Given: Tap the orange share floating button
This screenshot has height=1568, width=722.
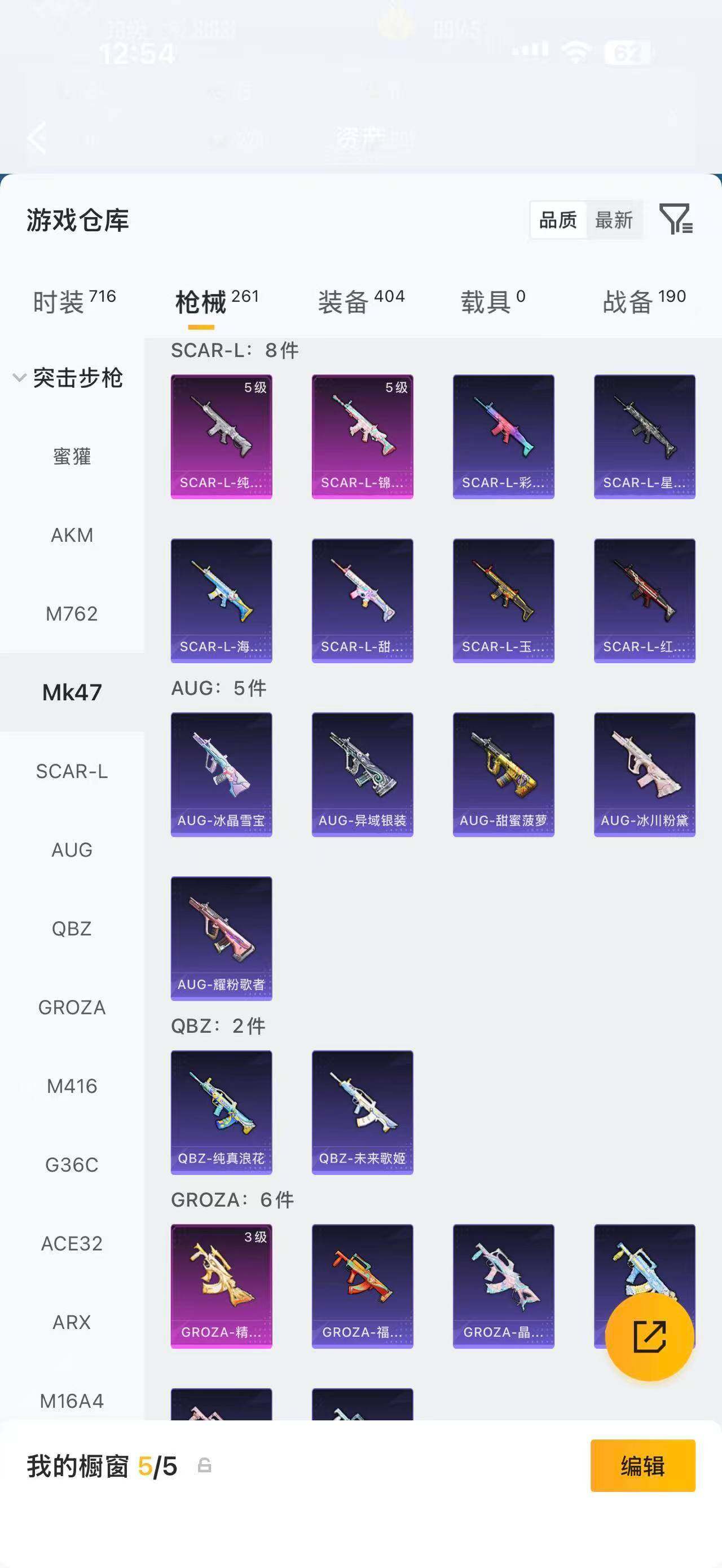Looking at the screenshot, I should pyautogui.click(x=650, y=1337).
